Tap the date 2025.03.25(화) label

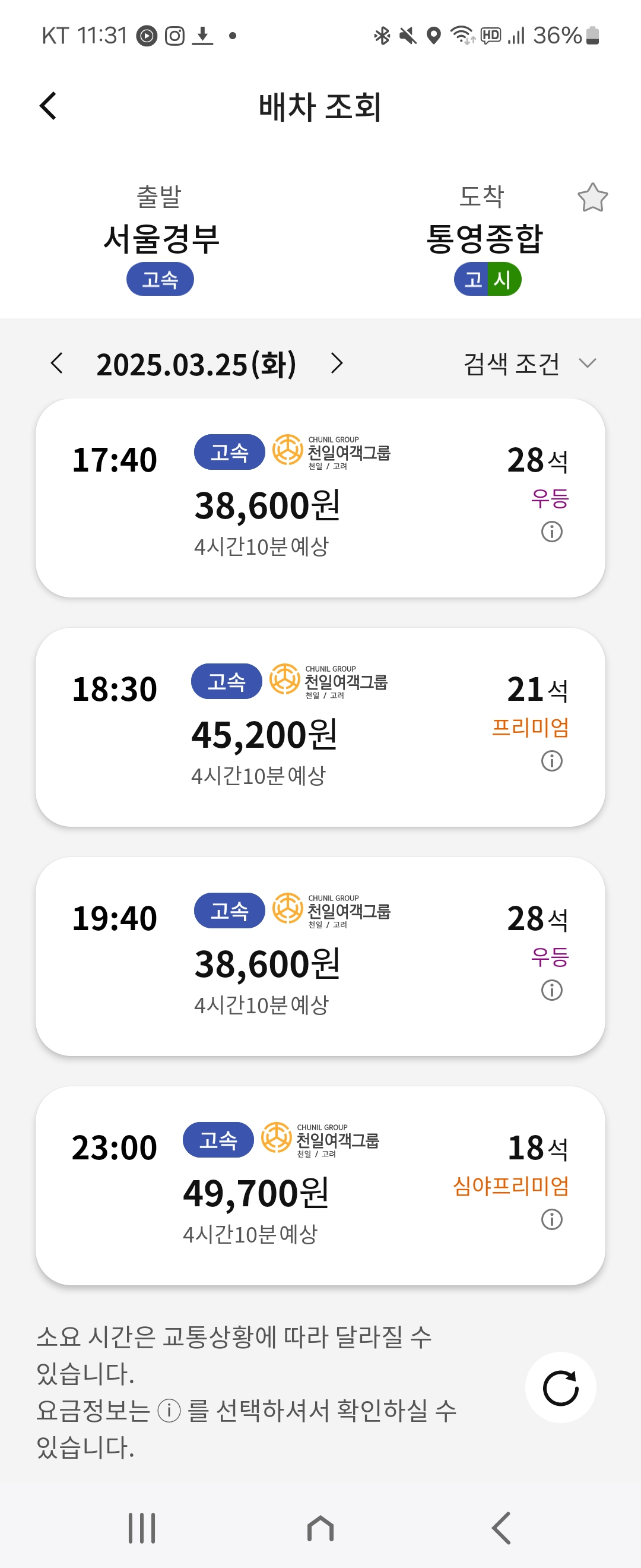(198, 364)
